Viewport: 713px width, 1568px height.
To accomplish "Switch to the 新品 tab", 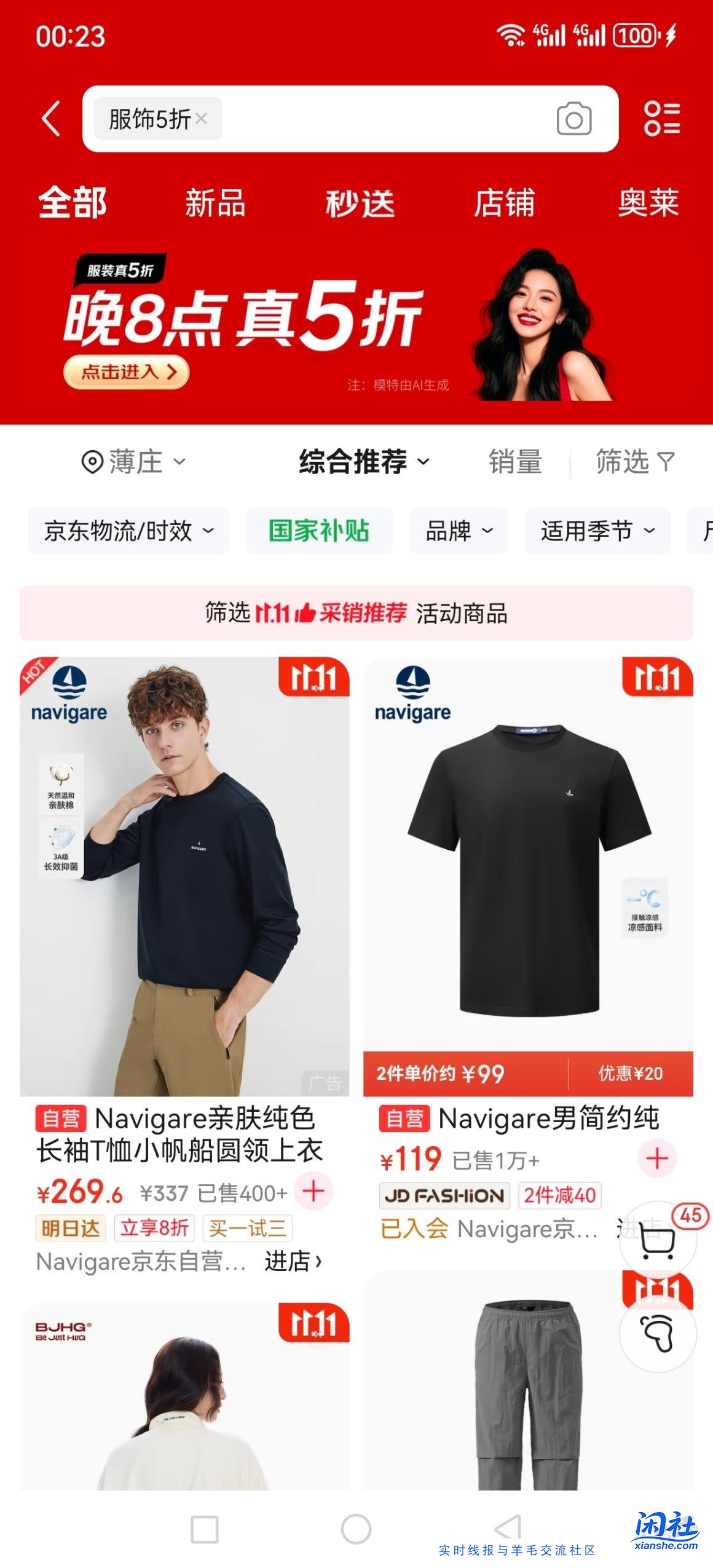I will [215, 203].
